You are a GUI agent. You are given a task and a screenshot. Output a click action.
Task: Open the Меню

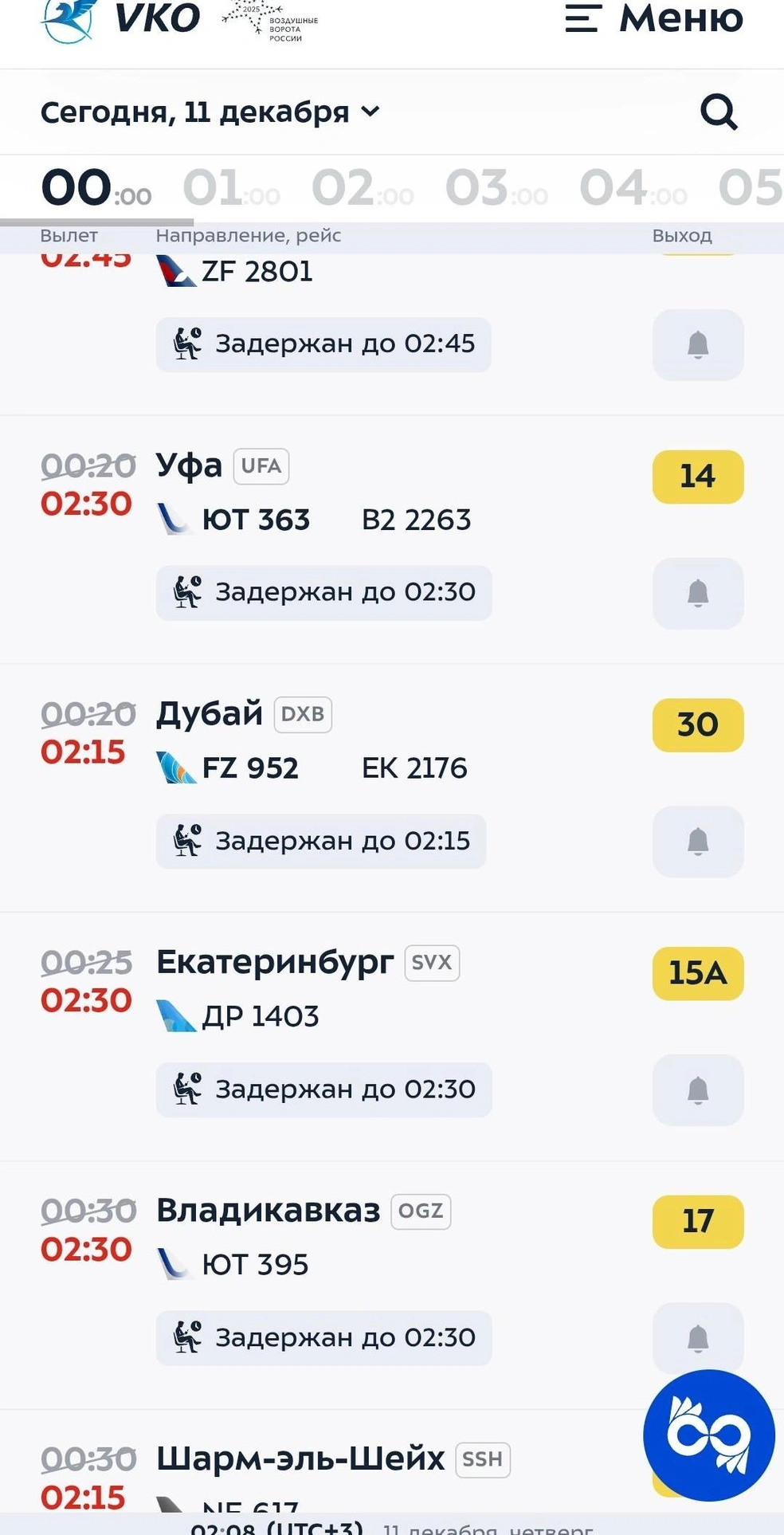pos(656,20)
